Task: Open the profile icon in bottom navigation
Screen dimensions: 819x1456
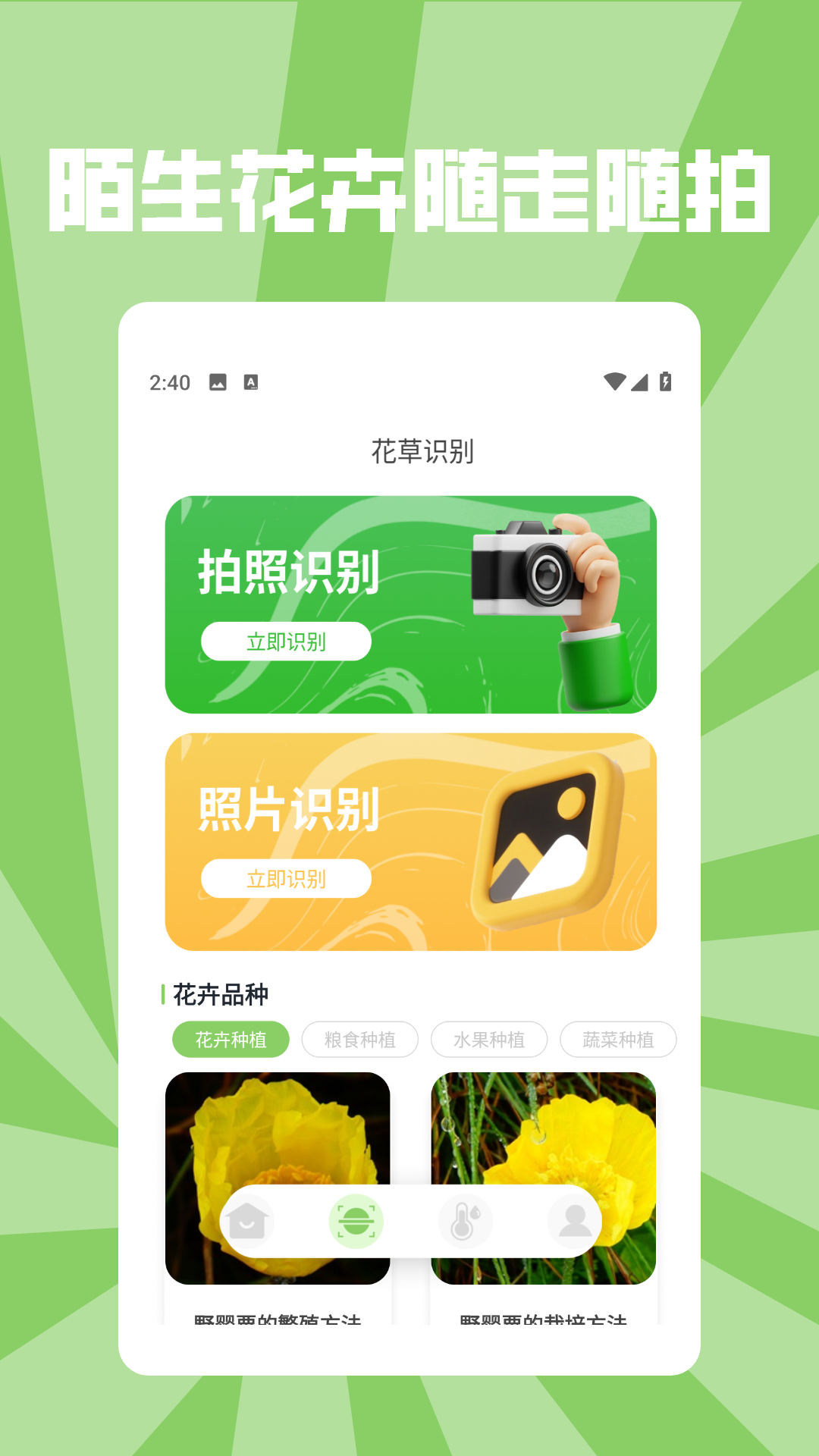Action: tap(574, 1221)
